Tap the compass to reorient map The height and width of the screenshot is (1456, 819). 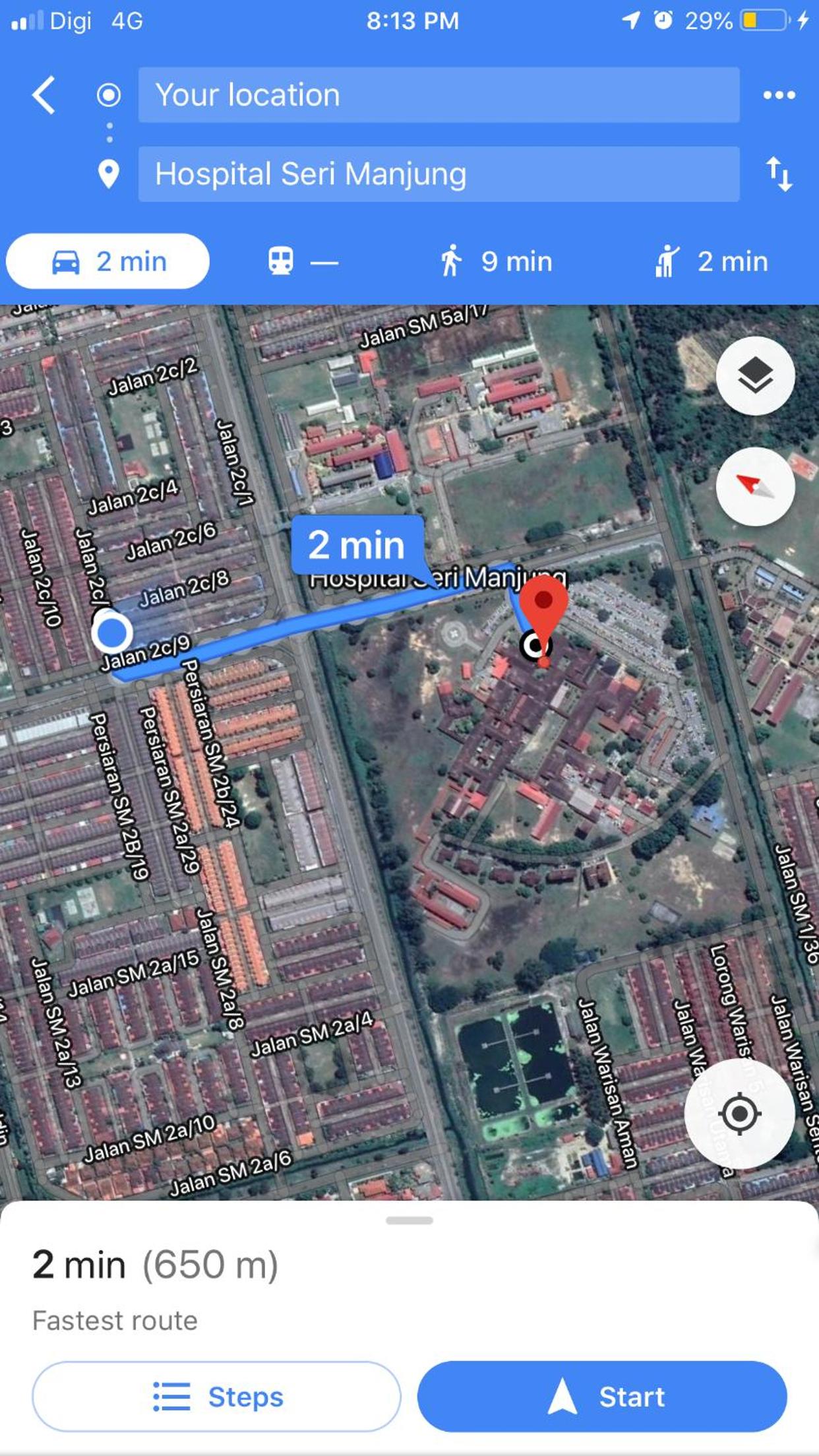point(755,486)
